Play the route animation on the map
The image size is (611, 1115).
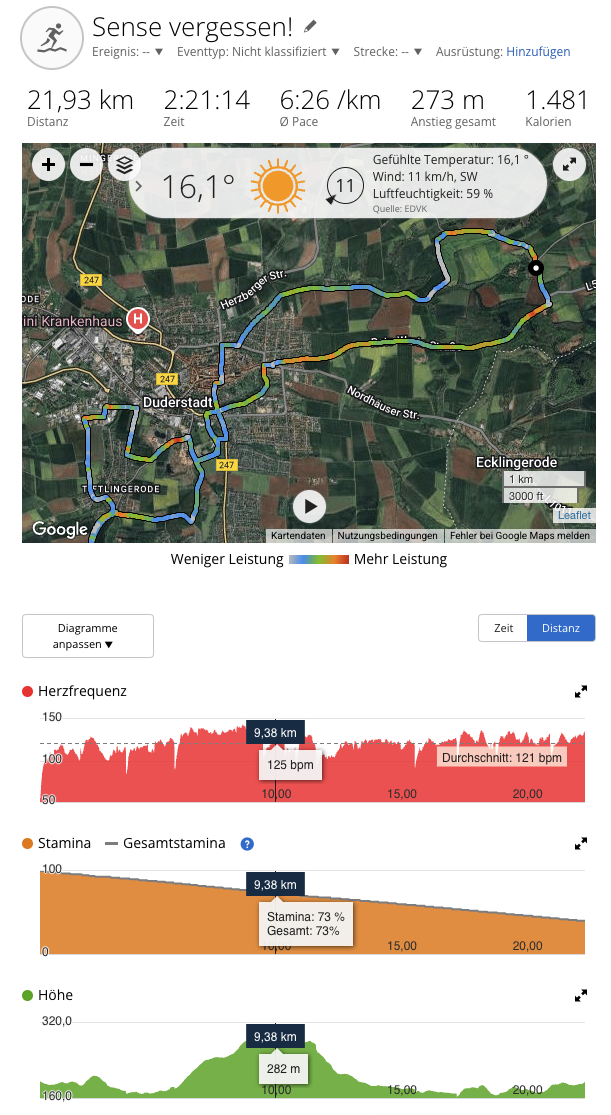pos(309,506)
